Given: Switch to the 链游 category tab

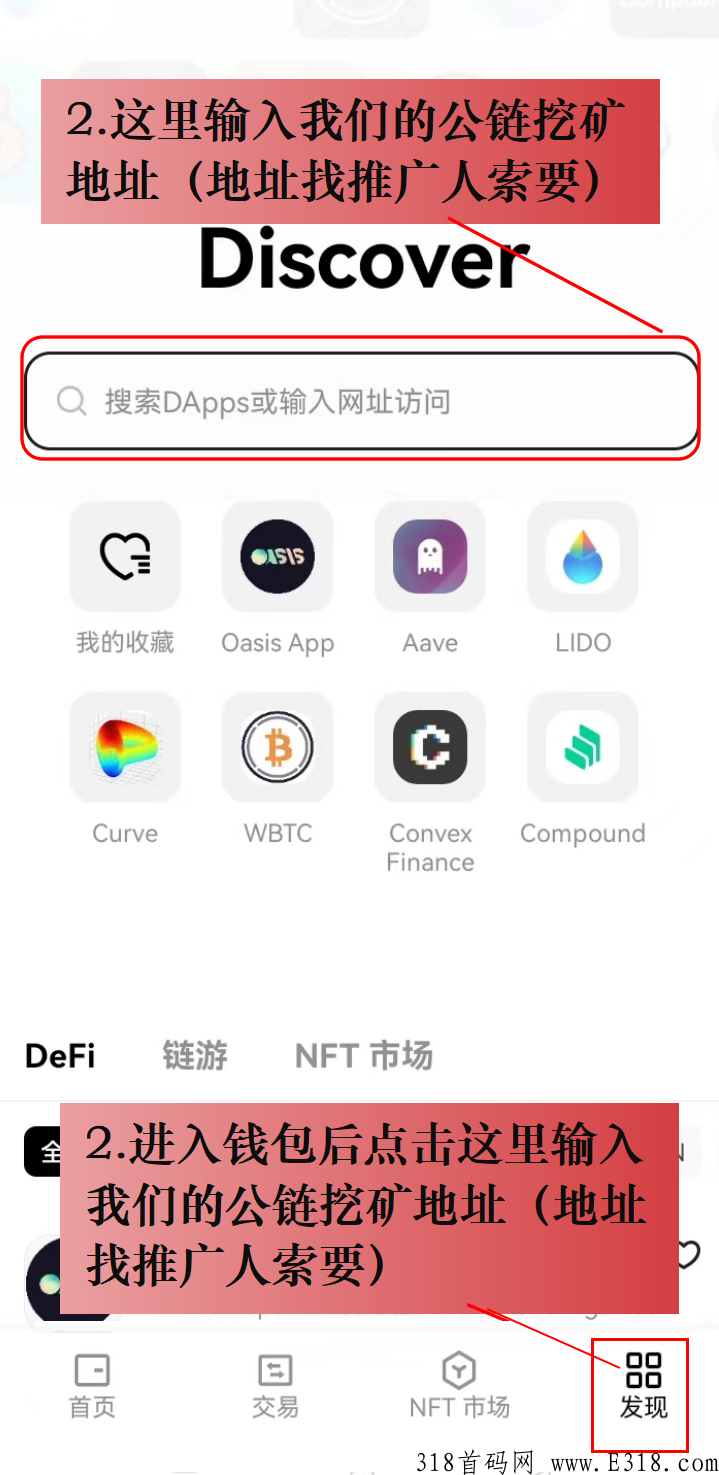Looking at the screenshot, I should [x=195, y=1055].
